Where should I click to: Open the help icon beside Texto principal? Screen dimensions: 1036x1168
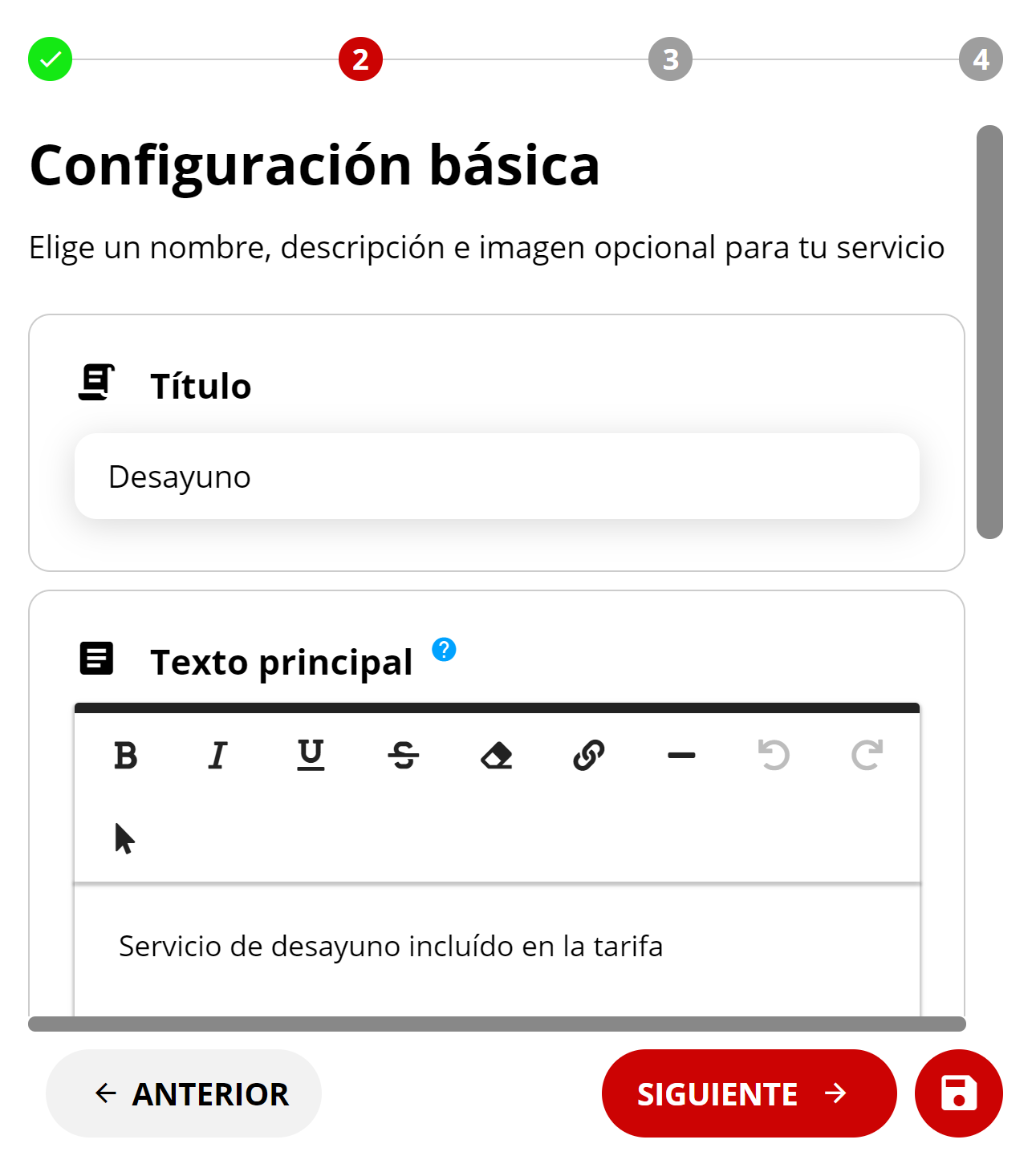[444, 650]
